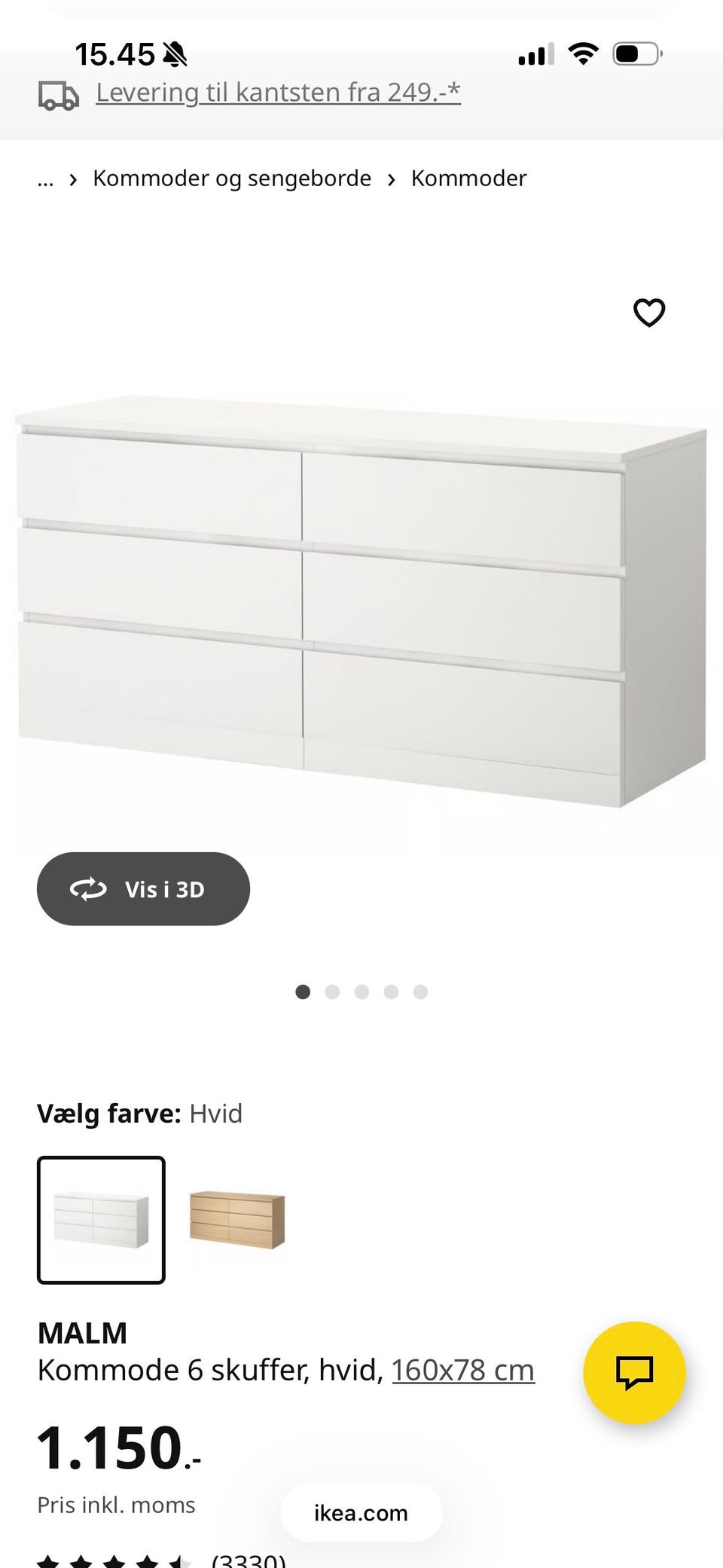This screenshot has width=723, height=1568.
Task: Open the 160x78 cm dimensions link
Action: [462, 1370]
